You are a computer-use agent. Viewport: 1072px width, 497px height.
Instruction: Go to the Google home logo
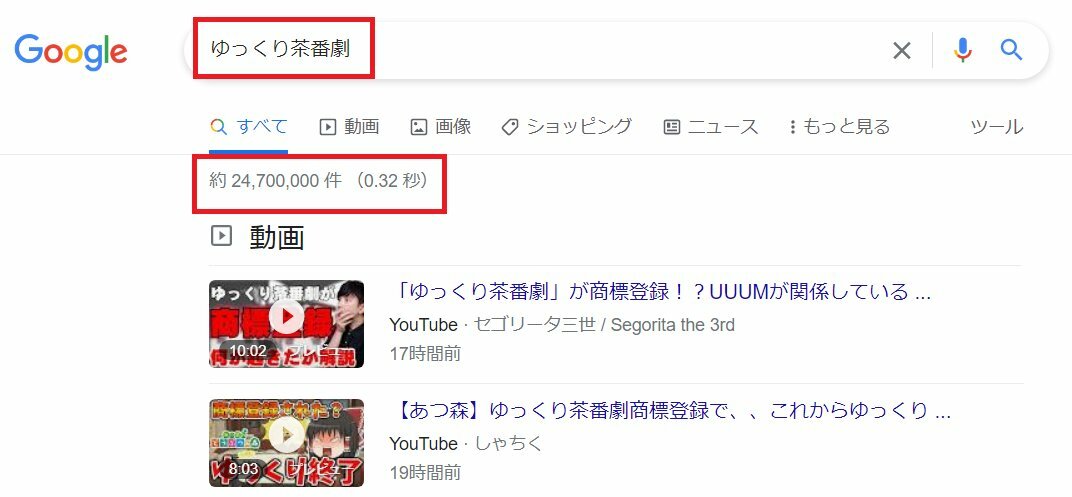coord(71,50)
